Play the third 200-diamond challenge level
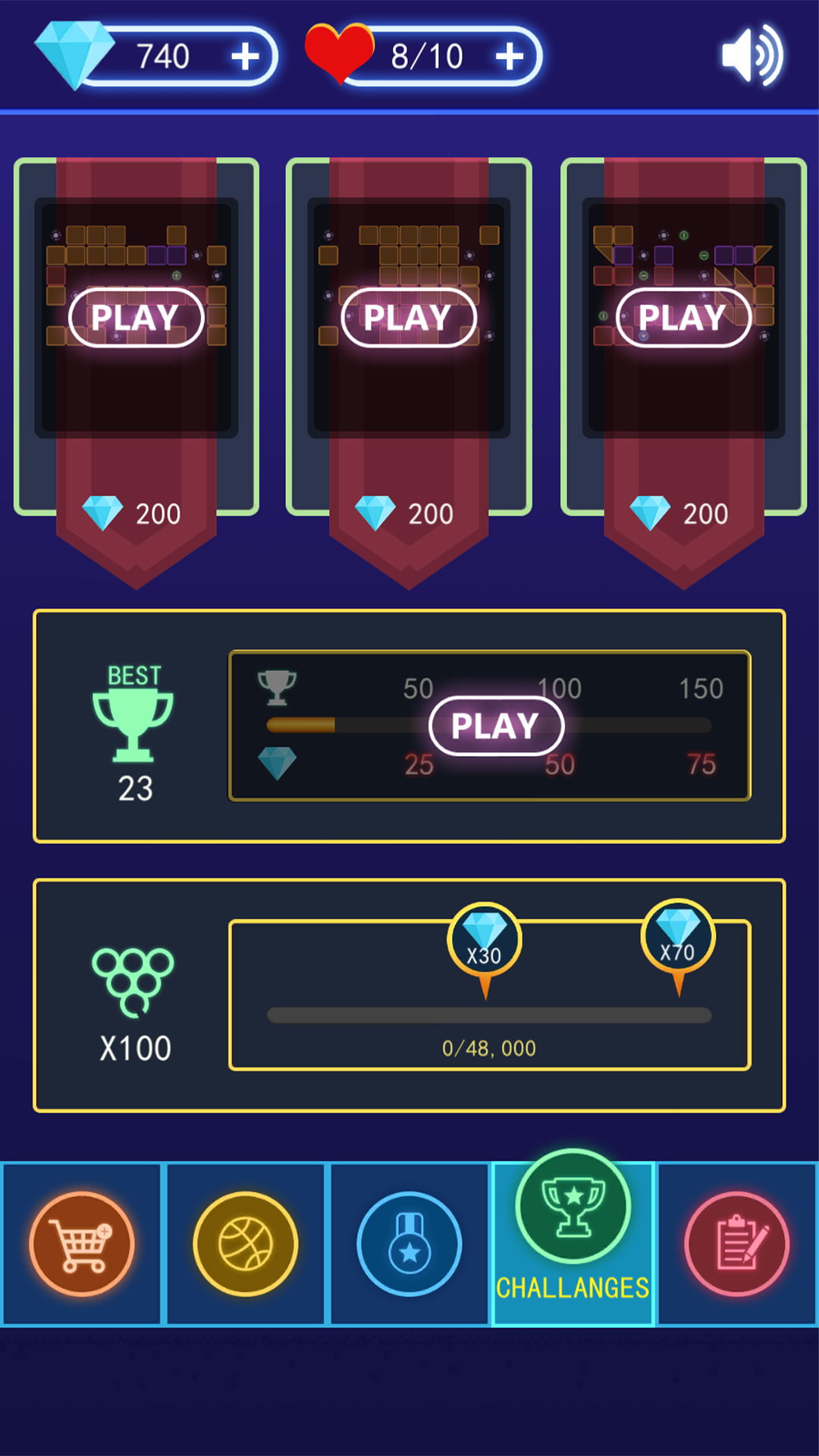 (x=683, y=318)
